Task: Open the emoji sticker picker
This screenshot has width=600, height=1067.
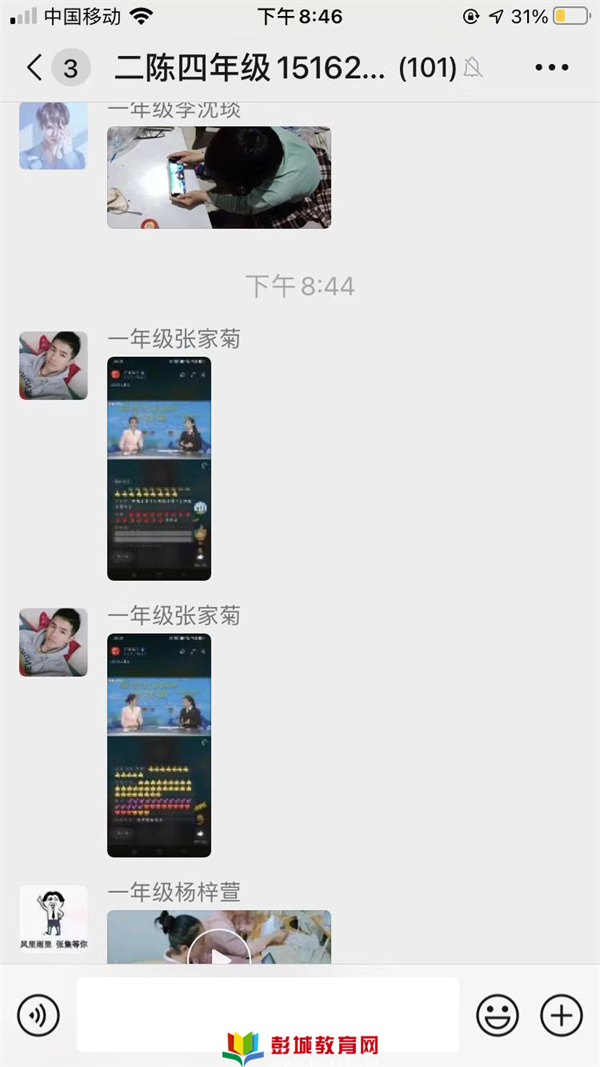Action: click(497, 1015)
